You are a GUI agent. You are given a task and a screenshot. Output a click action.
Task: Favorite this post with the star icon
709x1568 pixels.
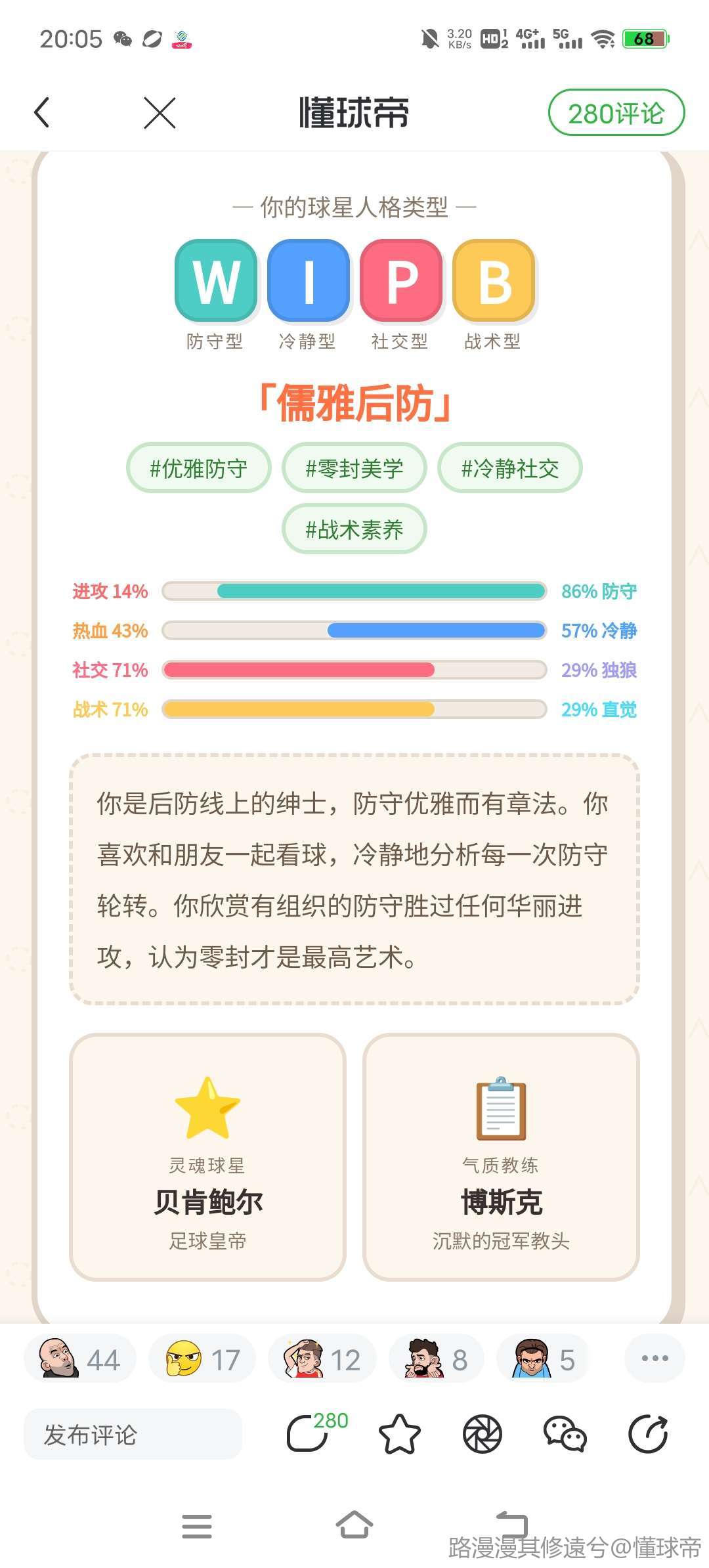coord(399,1434)
